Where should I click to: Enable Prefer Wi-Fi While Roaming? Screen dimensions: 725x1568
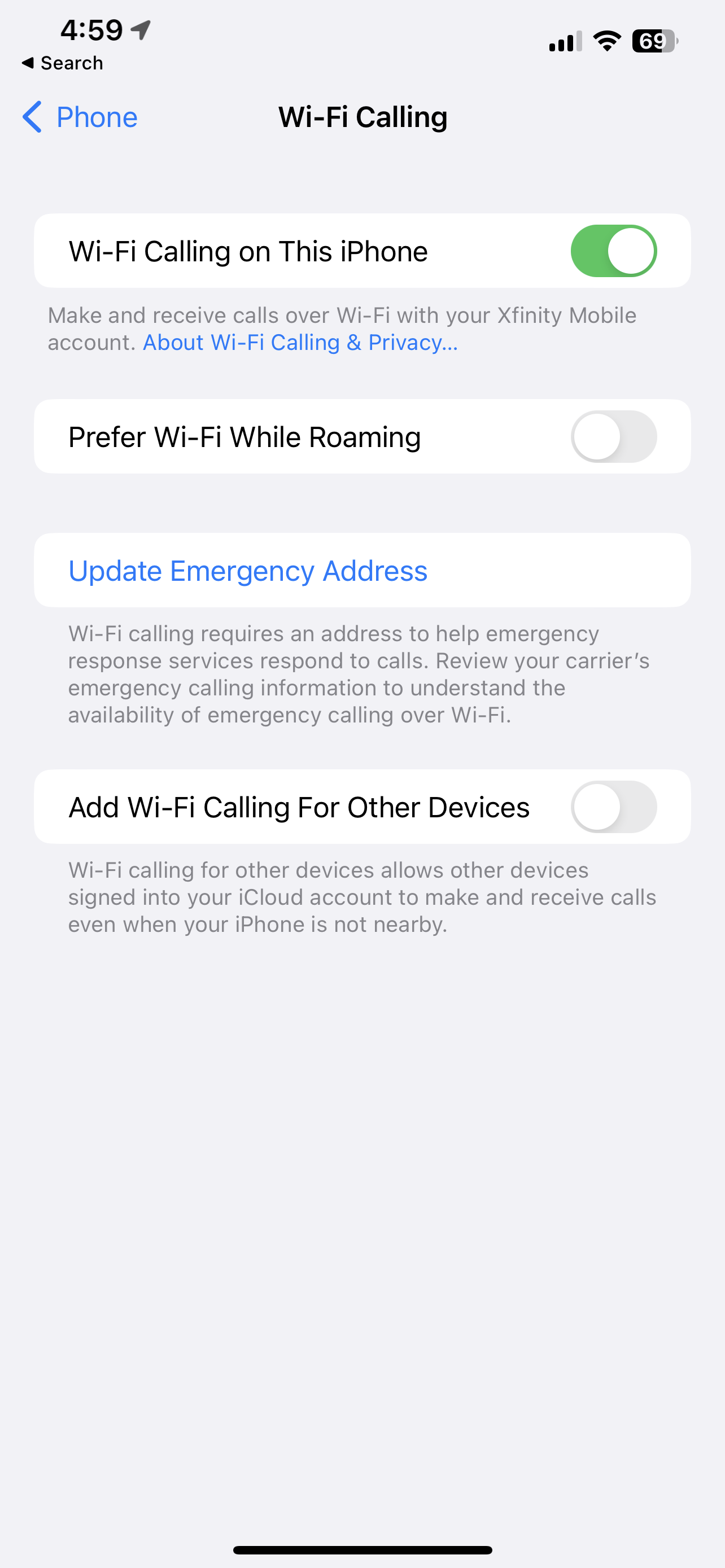[x=613, y=436]
